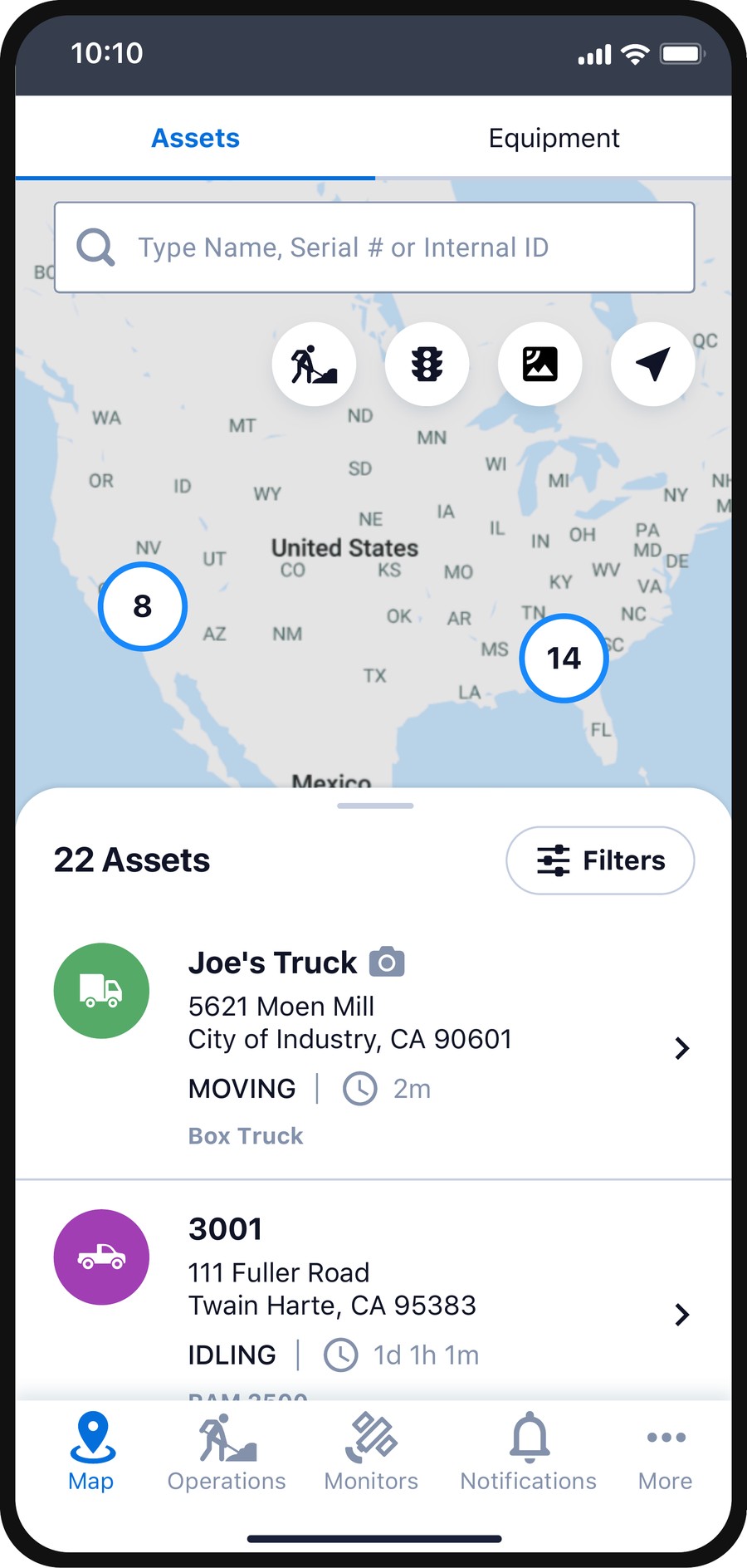Switch to satellite map view
This screenshot has width=747, height=1568.
pos(539,364)
